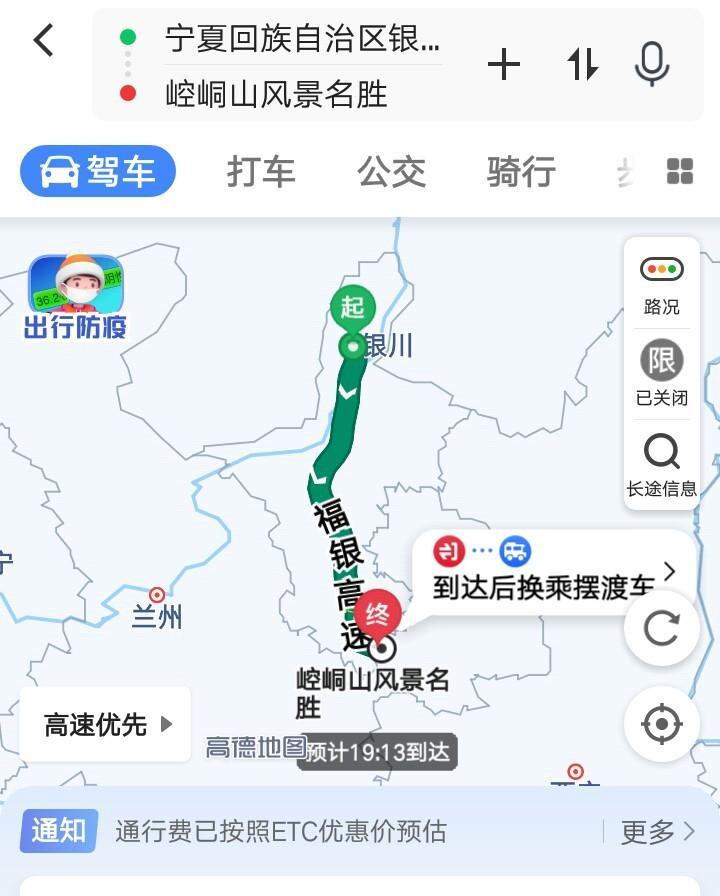The width and height of the screenshot is (720, 896).
Task: Open more travel modes with the grid icon
Action: click(x=680, y=172)
